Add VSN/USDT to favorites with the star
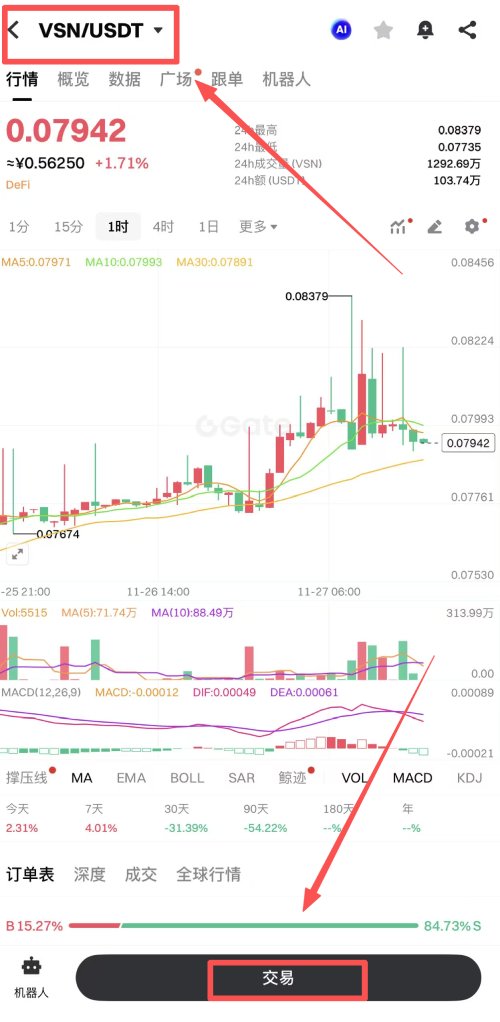Viewport: 500px width, 1022px height. (383, 30)
